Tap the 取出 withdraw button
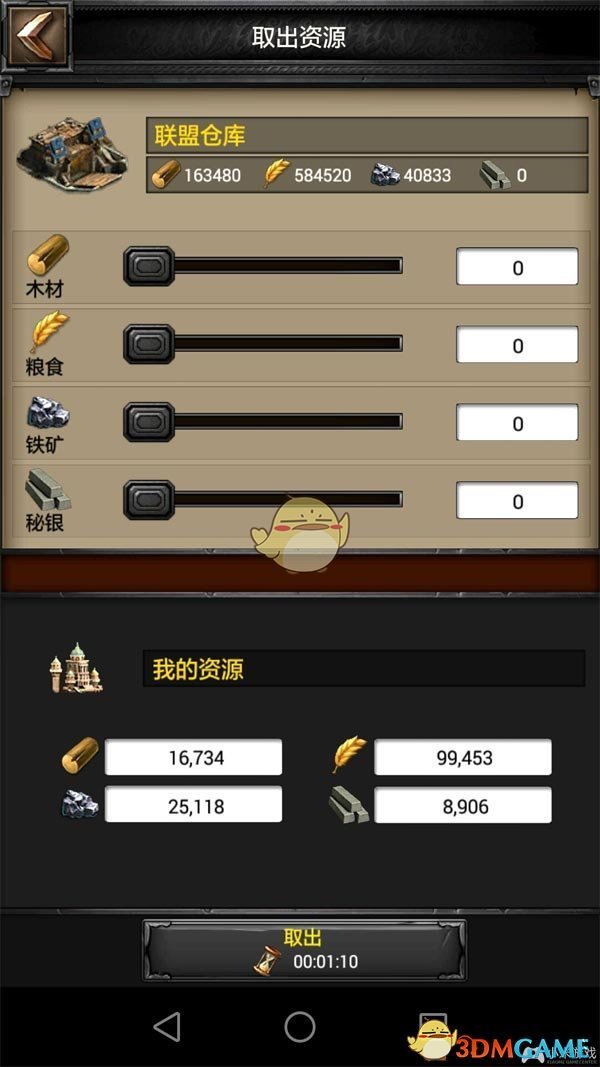600x1067 pixels. (304, 949)
